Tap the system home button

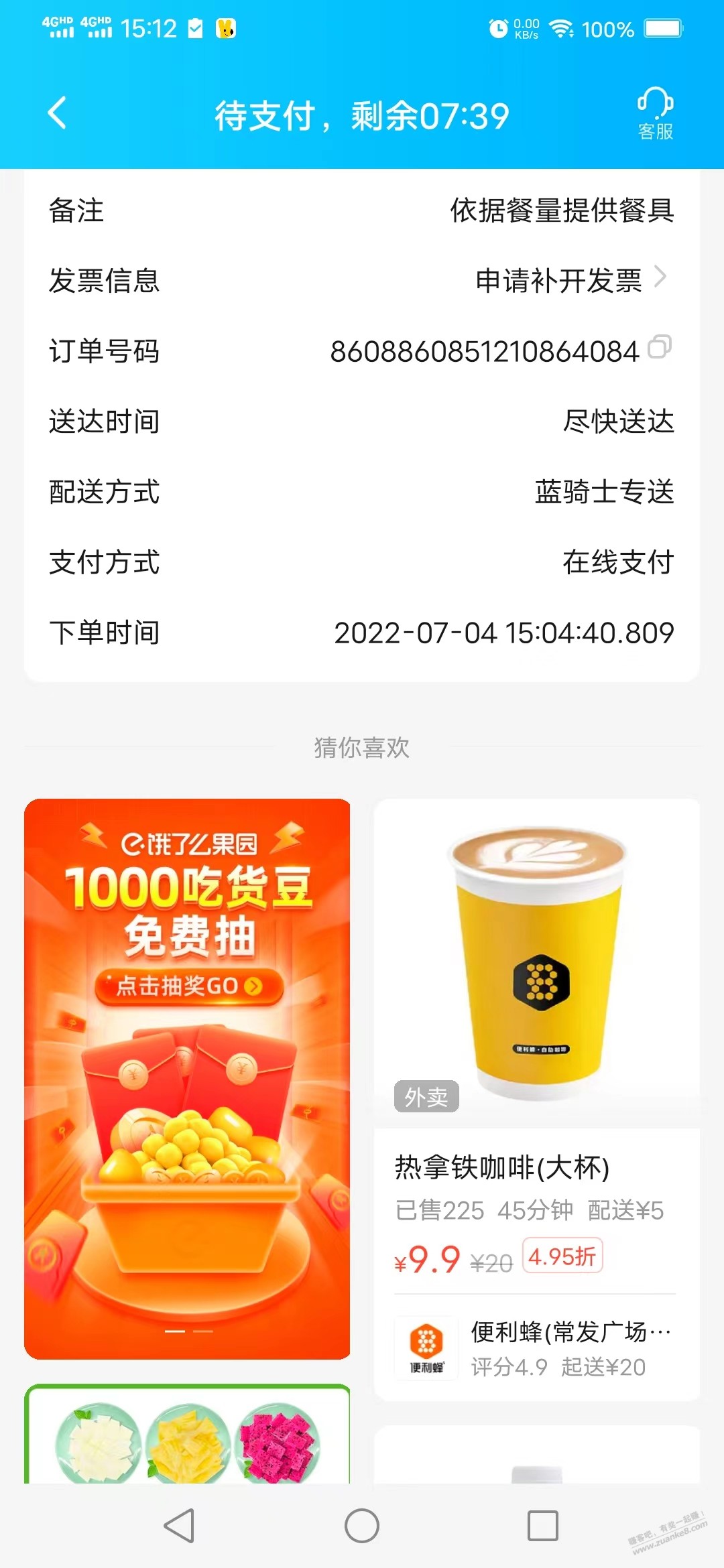coord(362,1526)
